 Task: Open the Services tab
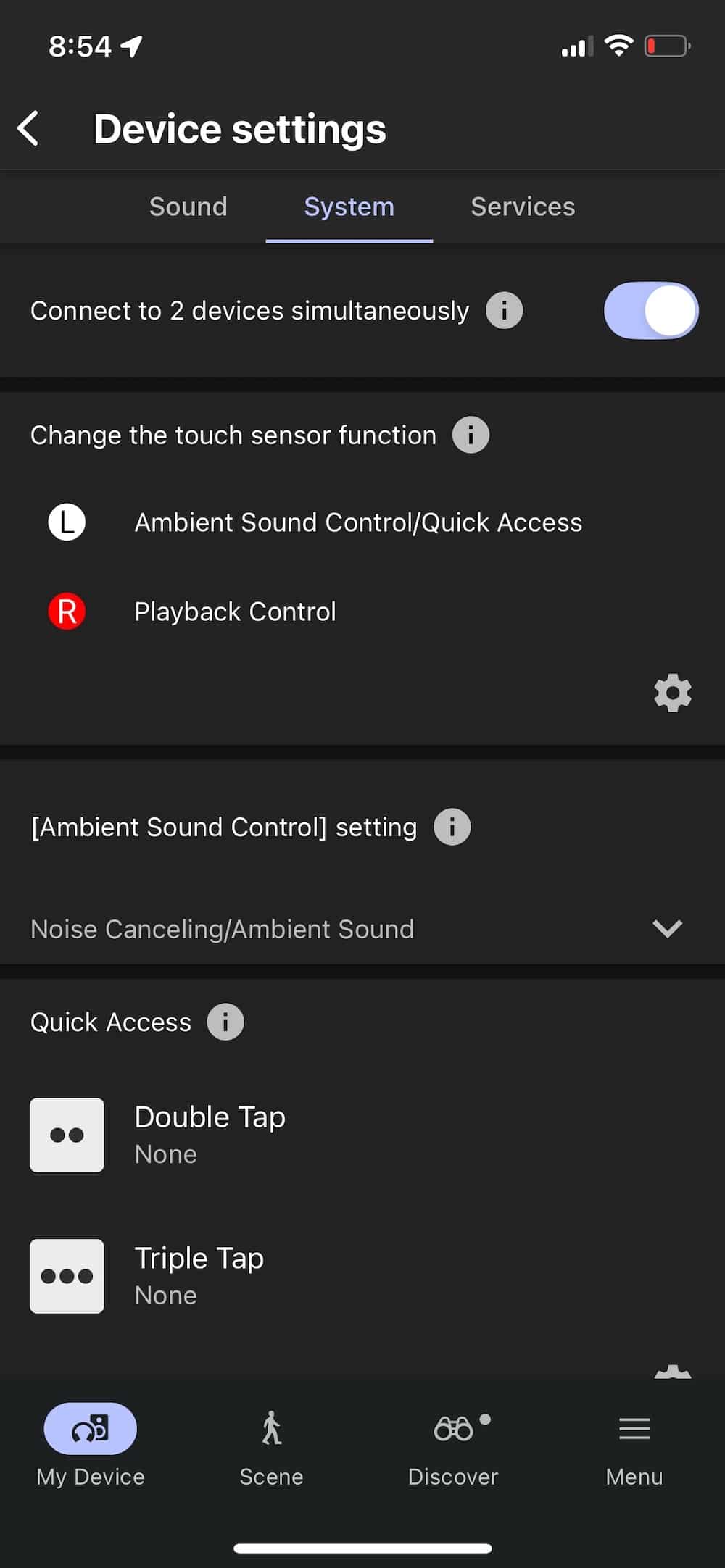[x=523, y=207]
